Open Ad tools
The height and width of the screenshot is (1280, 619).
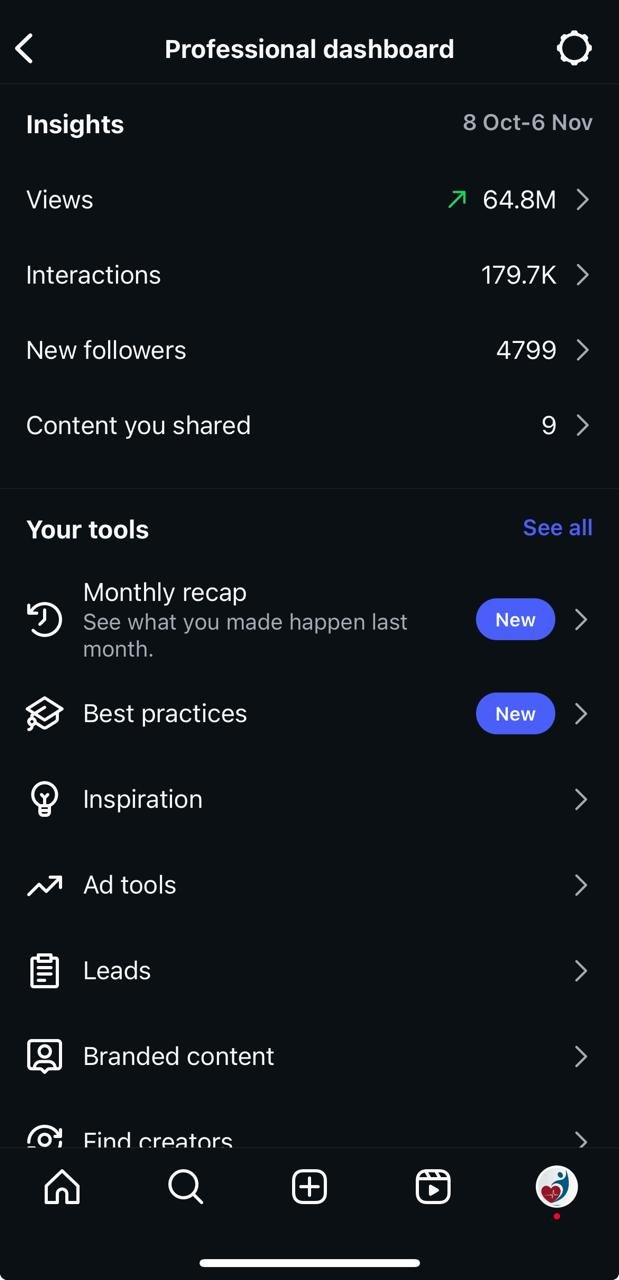[309, 885]
